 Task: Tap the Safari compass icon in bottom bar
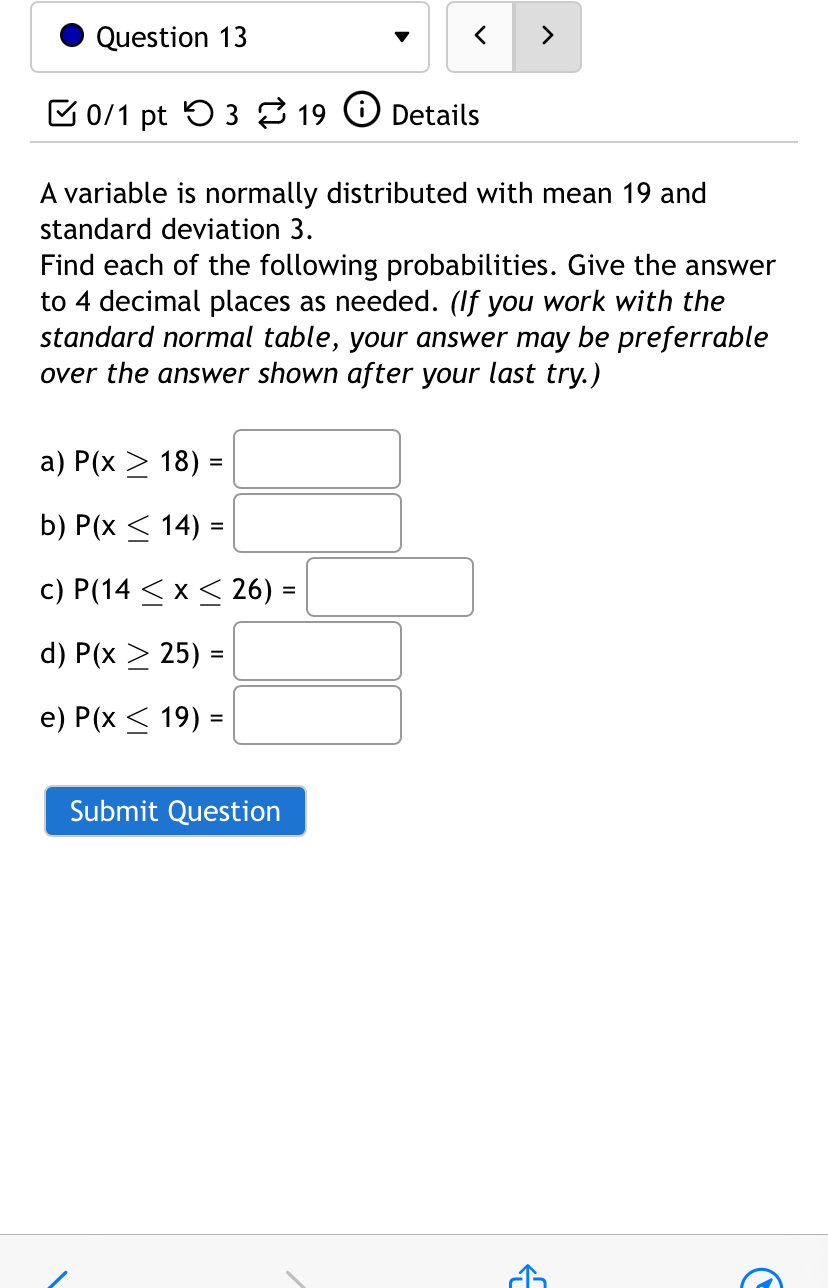pos(762,1278)
